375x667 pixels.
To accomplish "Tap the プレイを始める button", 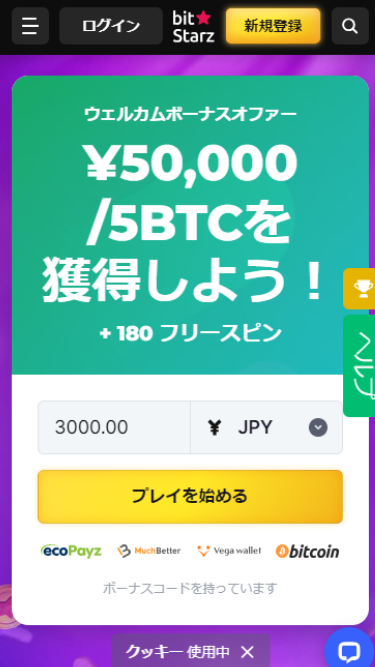I will (190, 496).
